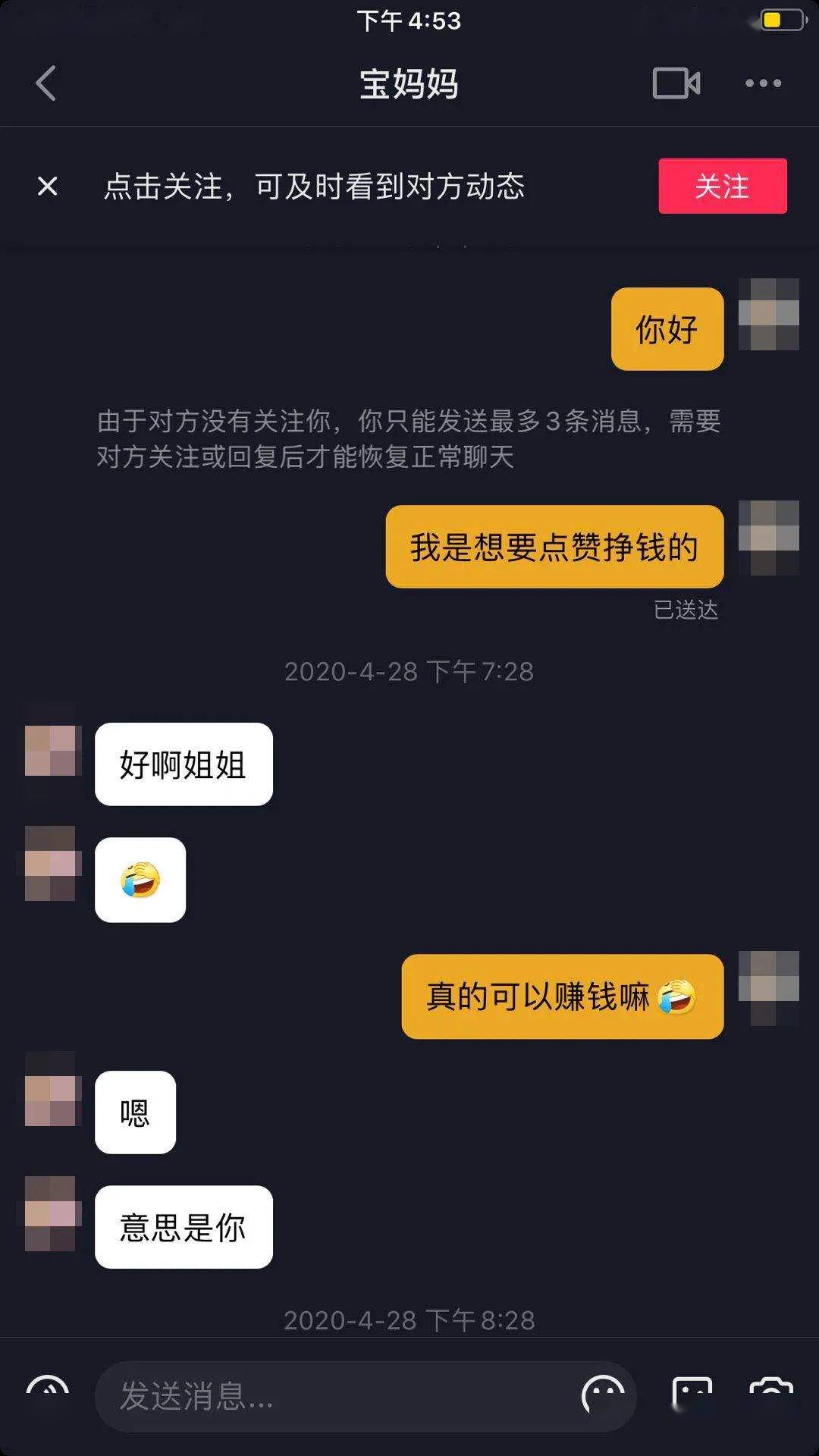Tap the chat title 宝妈妈
Image resolution: width=819 pixels, height=1456 pixels.
point(409,84)
